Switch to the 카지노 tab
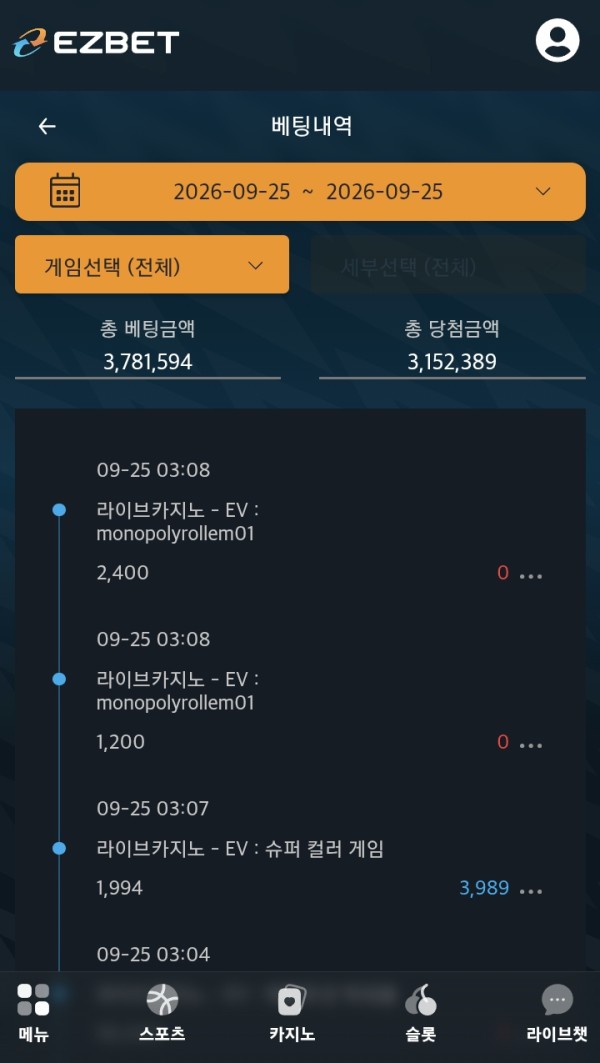Screen dimensions: 600x1063 292,1013
